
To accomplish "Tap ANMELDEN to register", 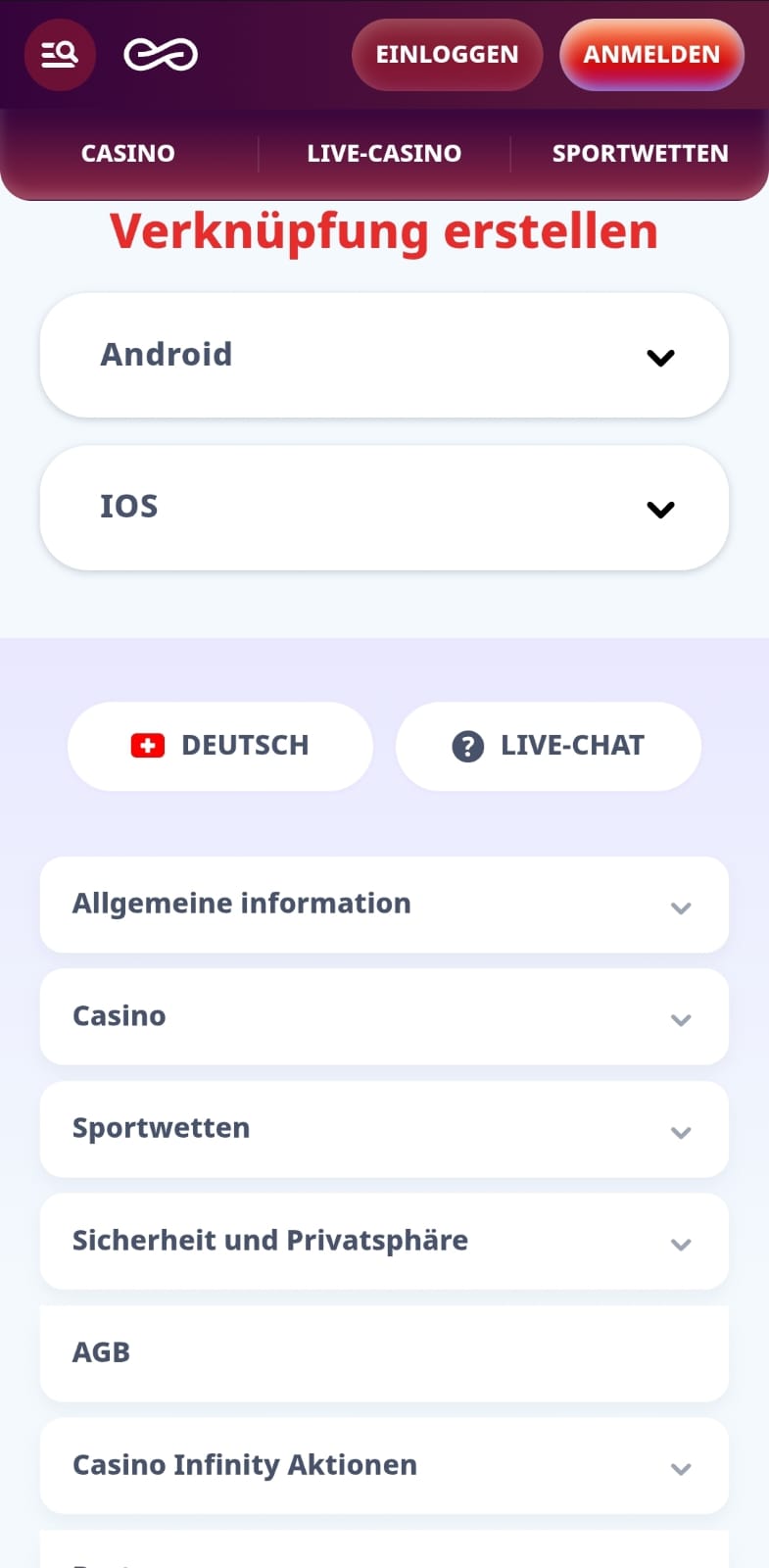I will click(x=651, y=55).
